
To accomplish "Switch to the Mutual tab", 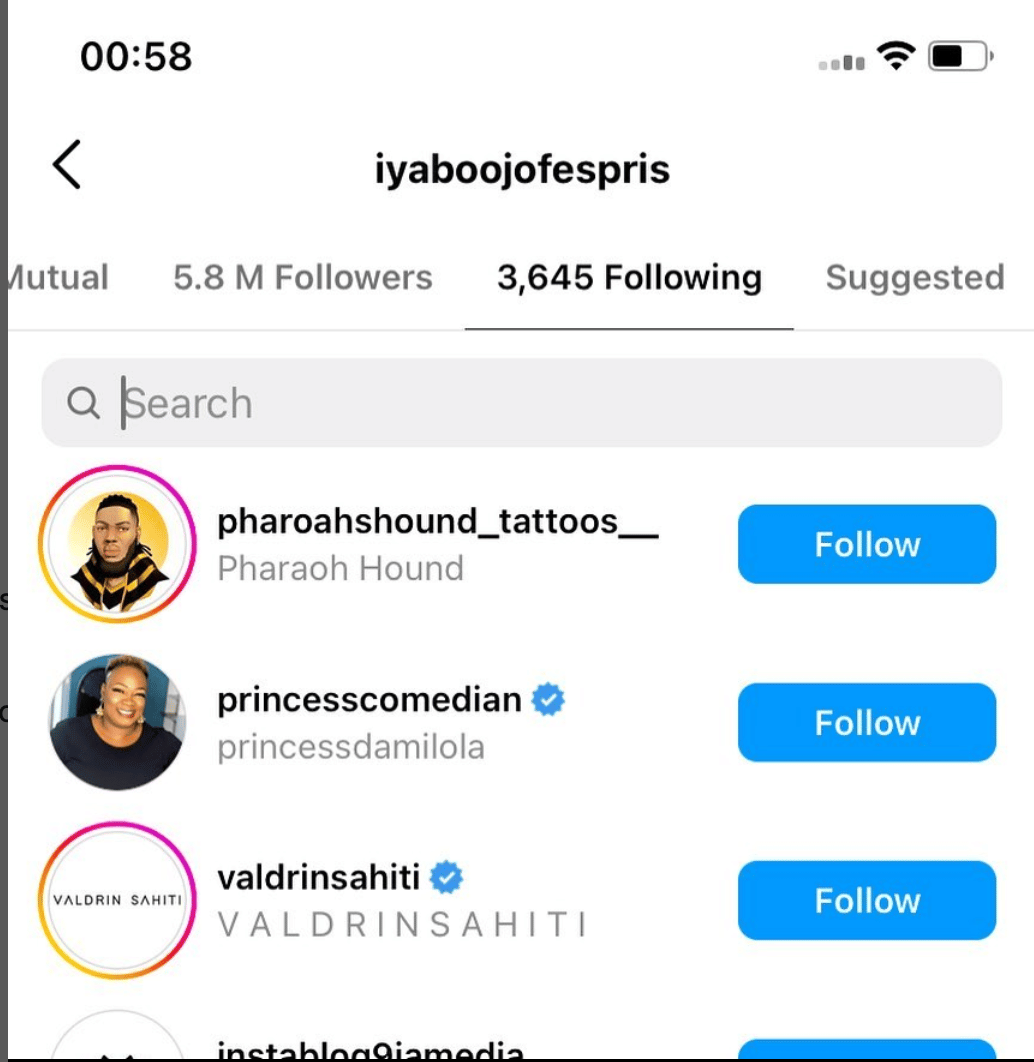I will tap(58, 278).
